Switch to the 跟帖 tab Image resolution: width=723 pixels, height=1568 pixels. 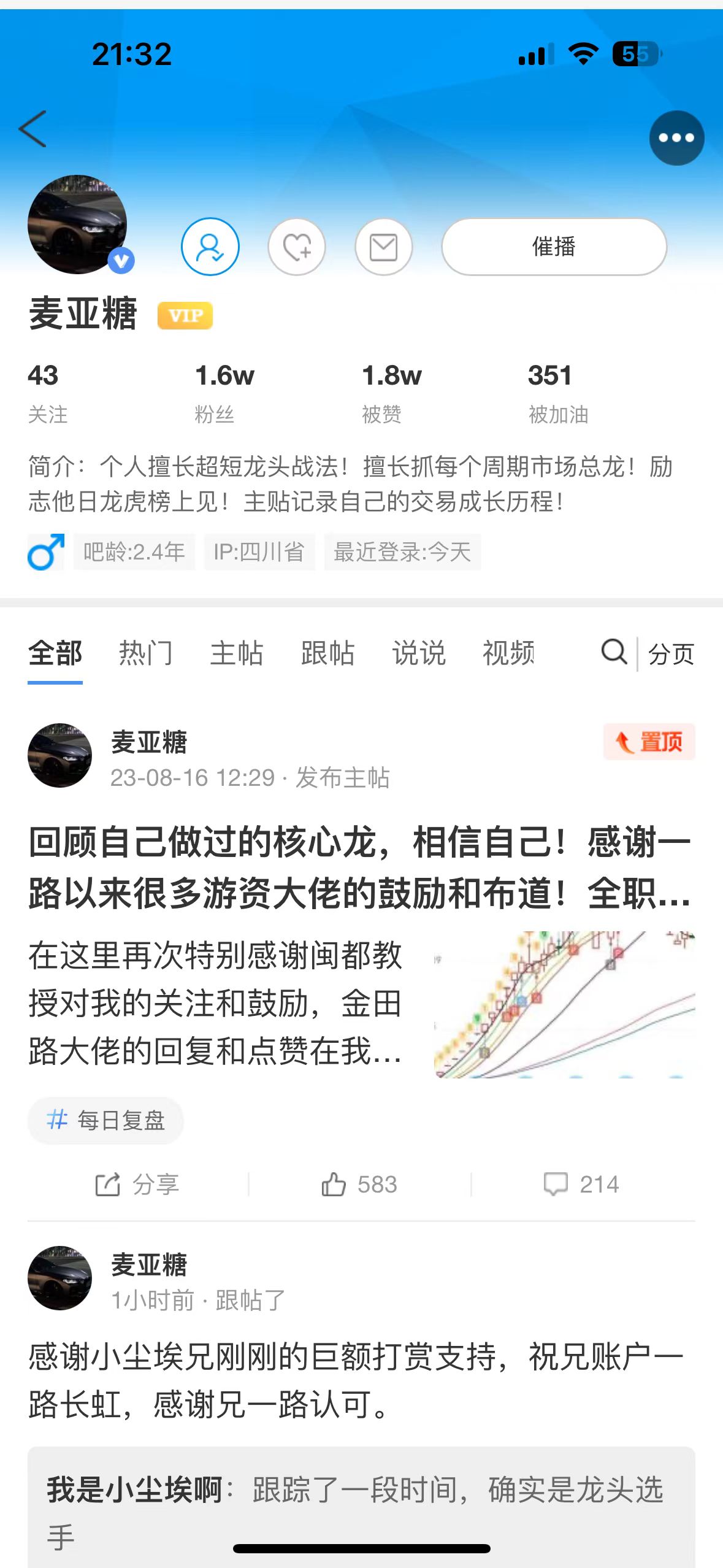(x=327, y=653)
